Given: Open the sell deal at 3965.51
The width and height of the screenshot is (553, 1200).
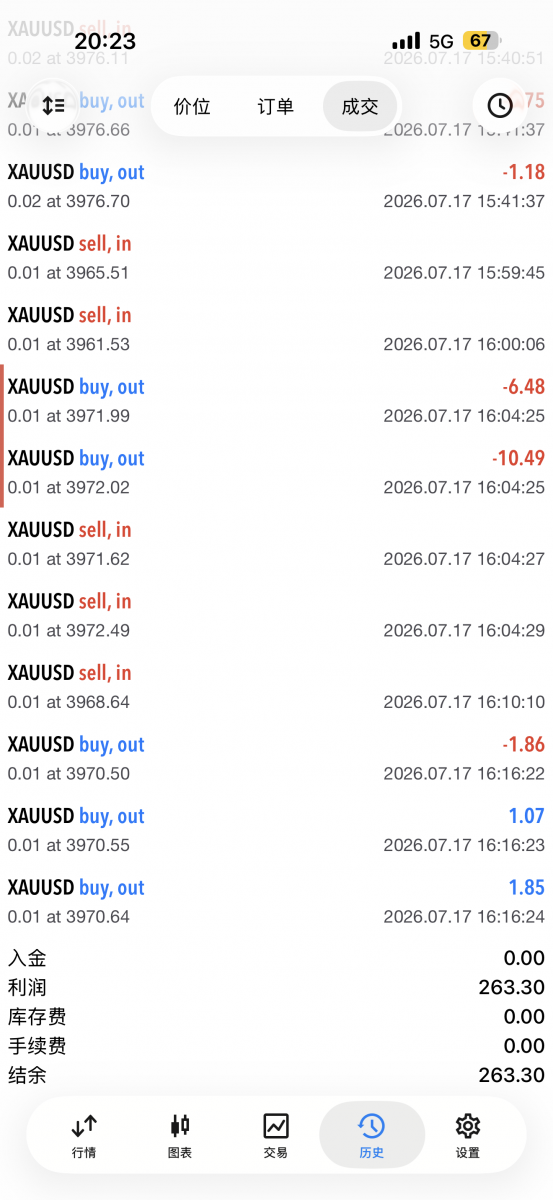Looking at the screenshot, I should 276,258.
